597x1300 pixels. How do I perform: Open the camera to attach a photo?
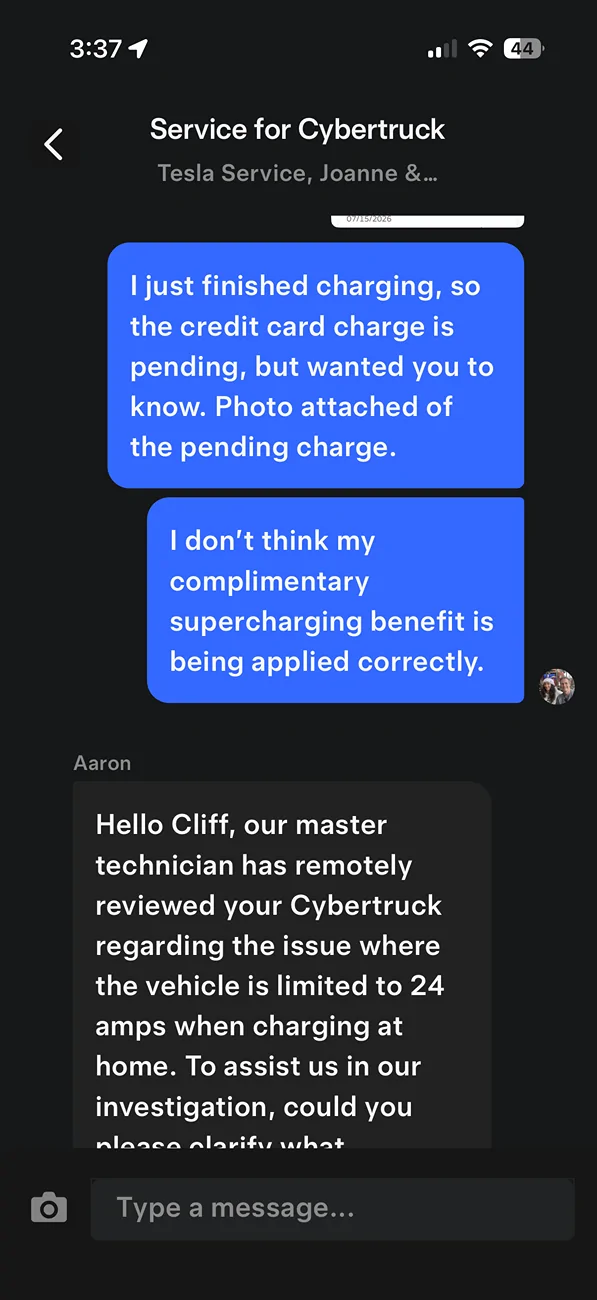point(49,1208)
